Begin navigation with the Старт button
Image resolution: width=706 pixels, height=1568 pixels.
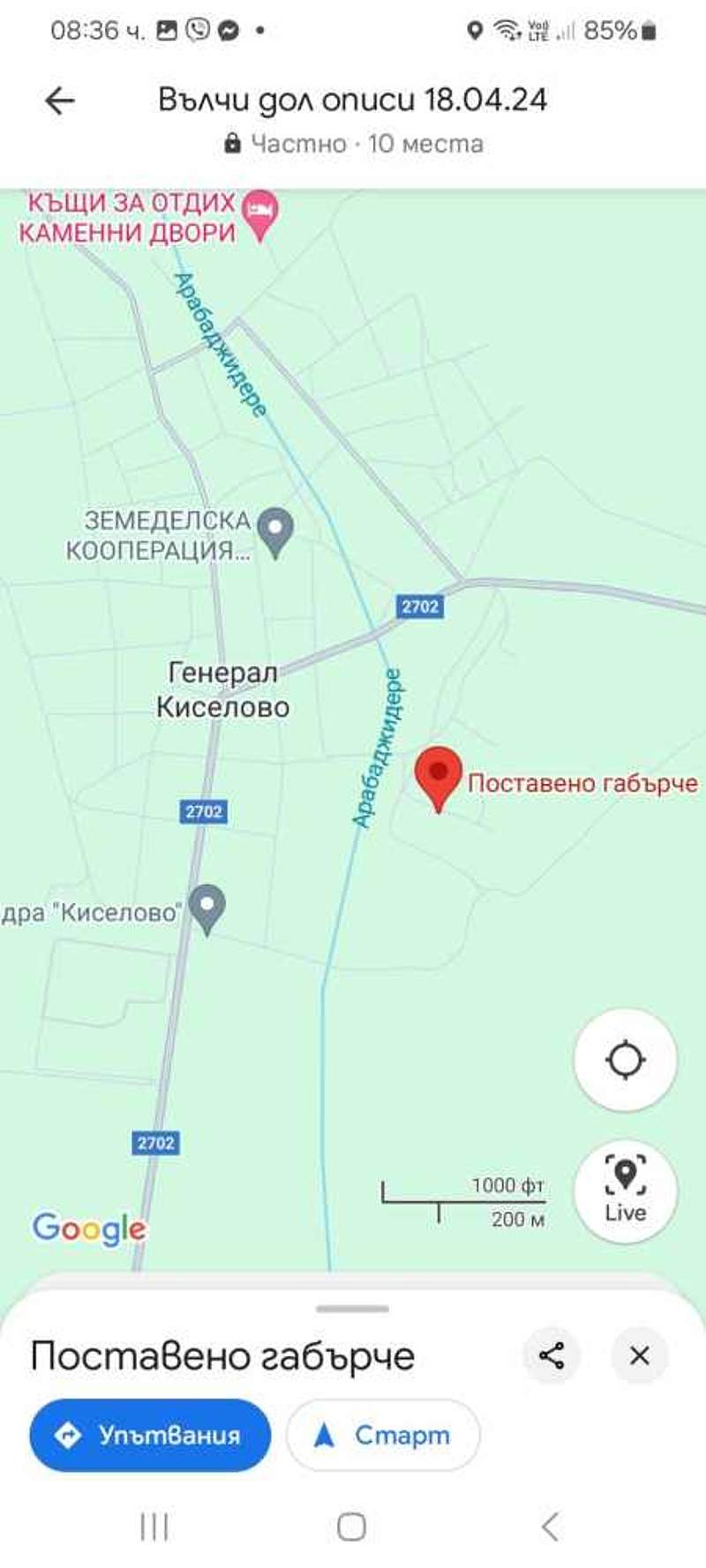pos(383,1435)
